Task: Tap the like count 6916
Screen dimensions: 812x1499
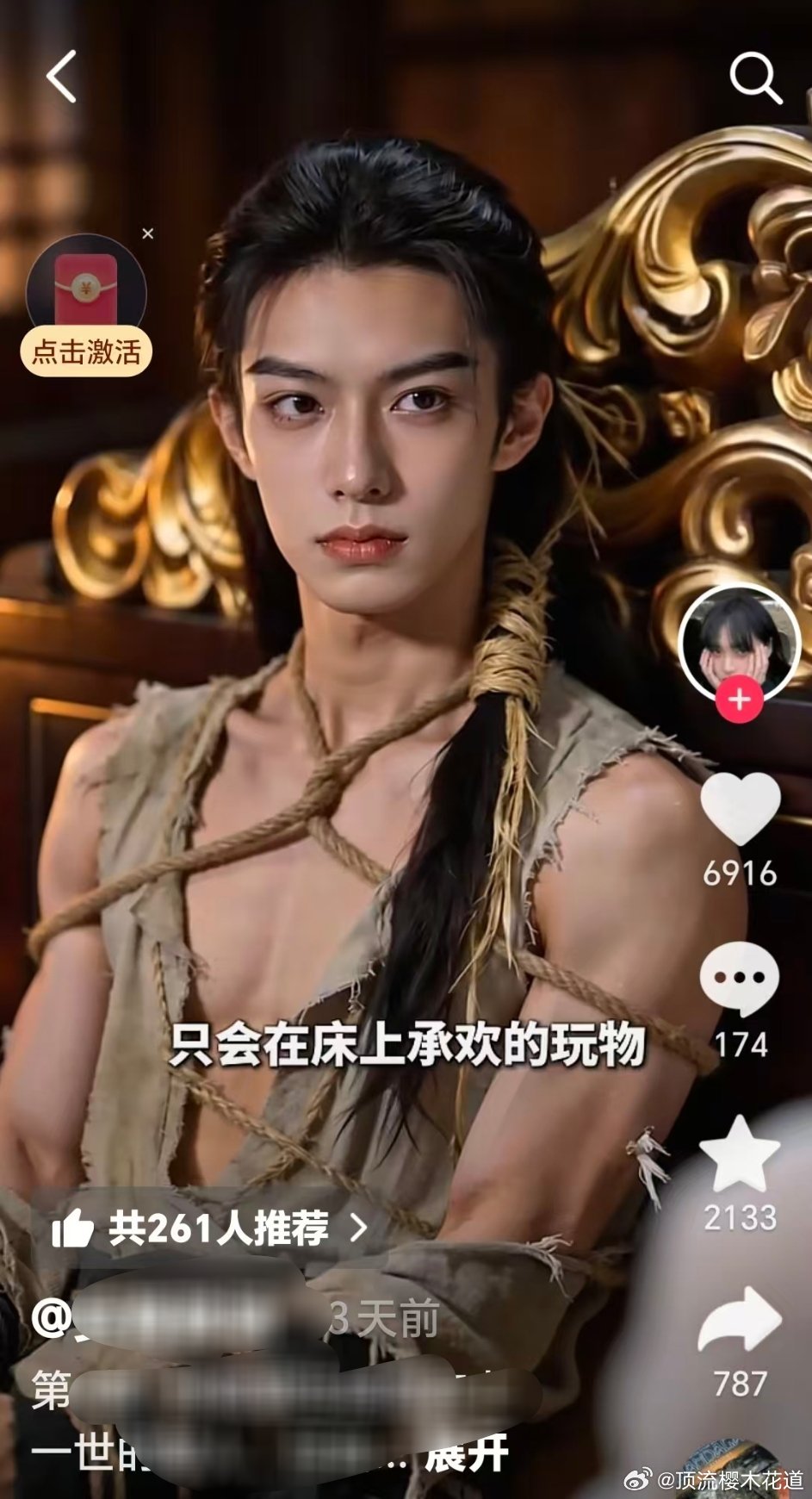Action: pyautogui.click(x=739, y=872)
